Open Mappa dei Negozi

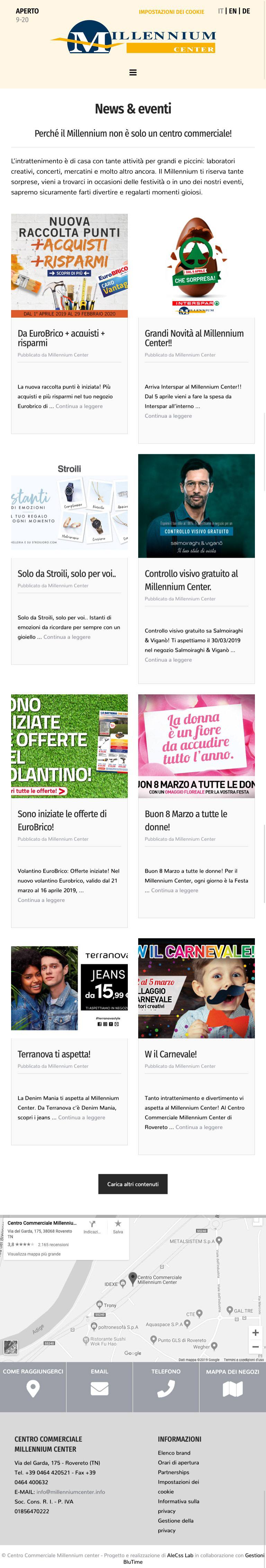tap(232, 1387)
